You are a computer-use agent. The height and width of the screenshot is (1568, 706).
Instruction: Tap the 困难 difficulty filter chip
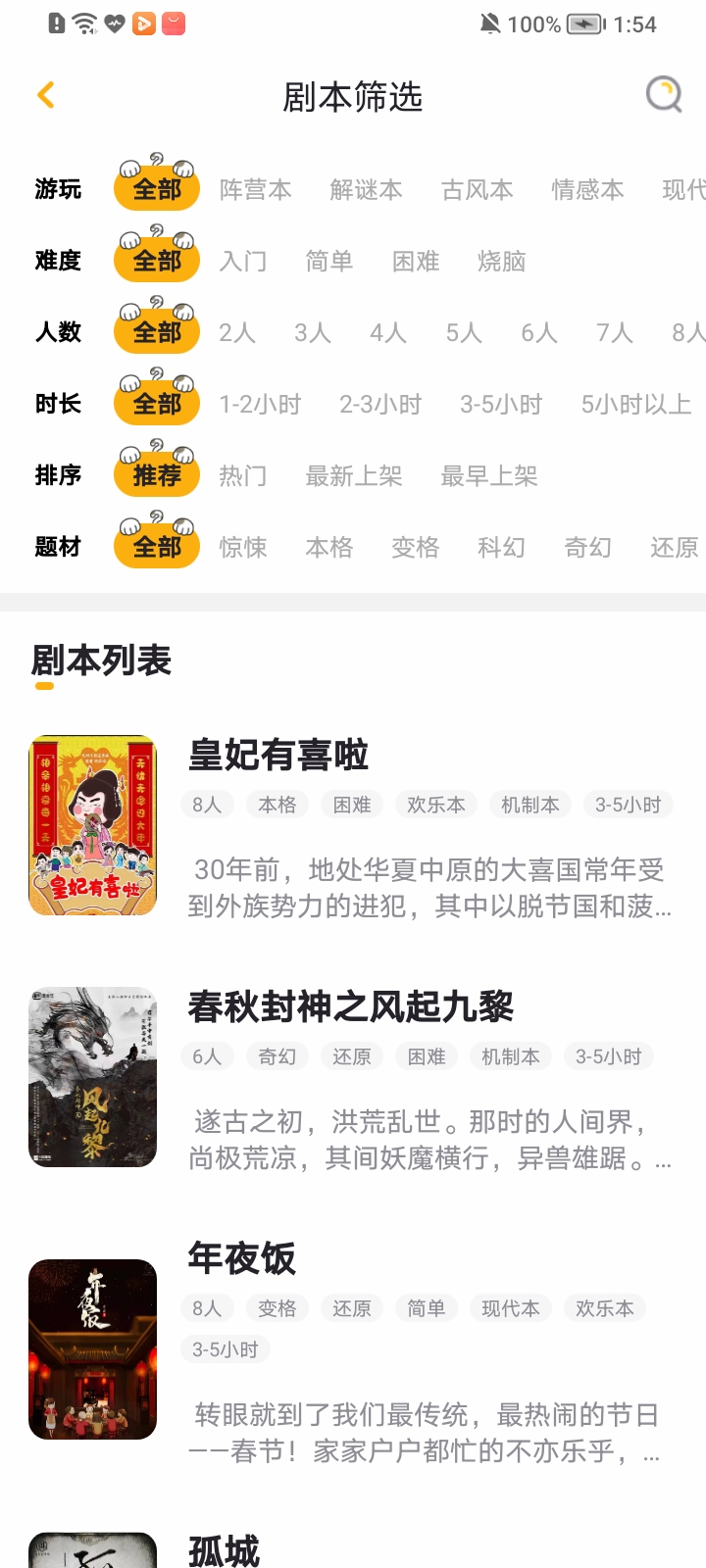(x=415, y=262)
